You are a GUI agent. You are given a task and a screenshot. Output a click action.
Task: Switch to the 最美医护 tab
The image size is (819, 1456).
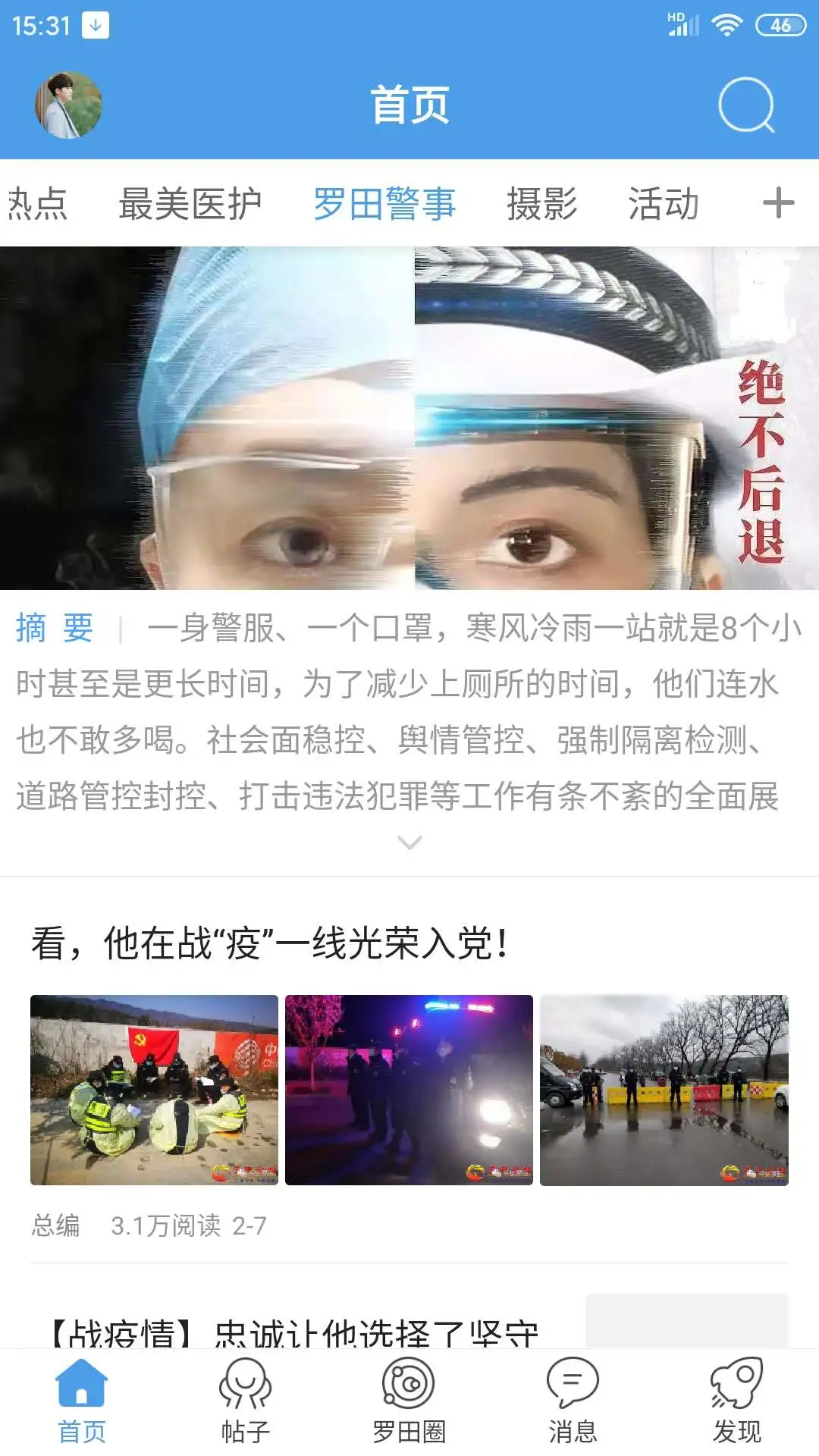click(x=190, y=204)
